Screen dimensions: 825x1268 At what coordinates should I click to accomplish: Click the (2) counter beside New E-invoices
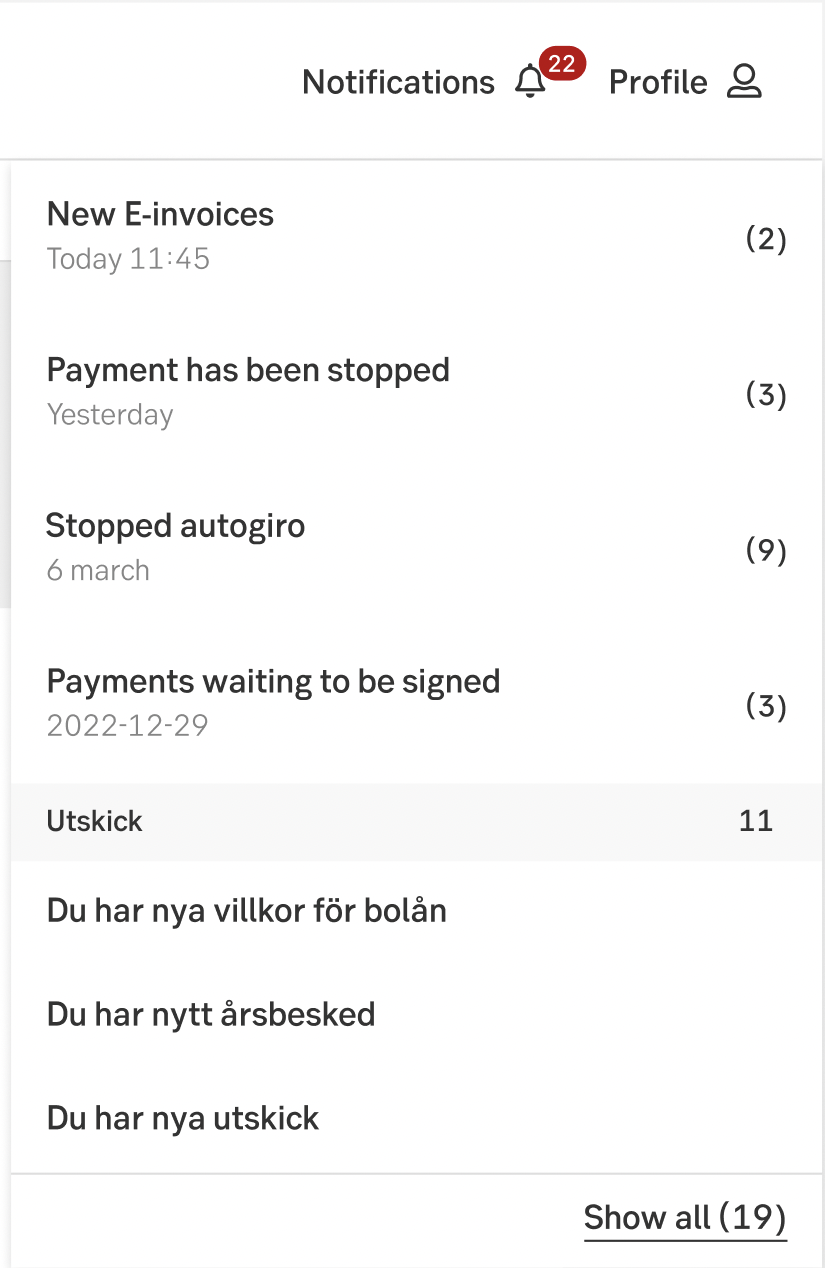point(766,239)
